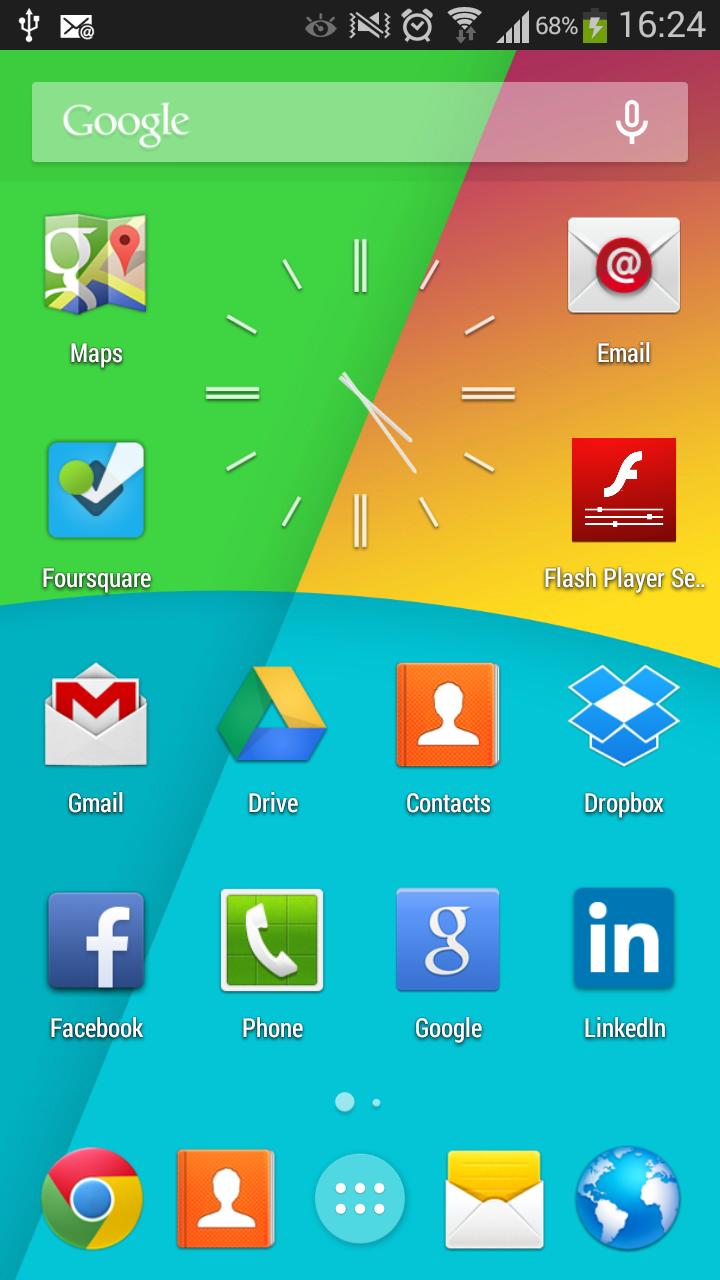Launch the Facebook app
This screenshot has width=720, height=1280.
click(95, 940)
